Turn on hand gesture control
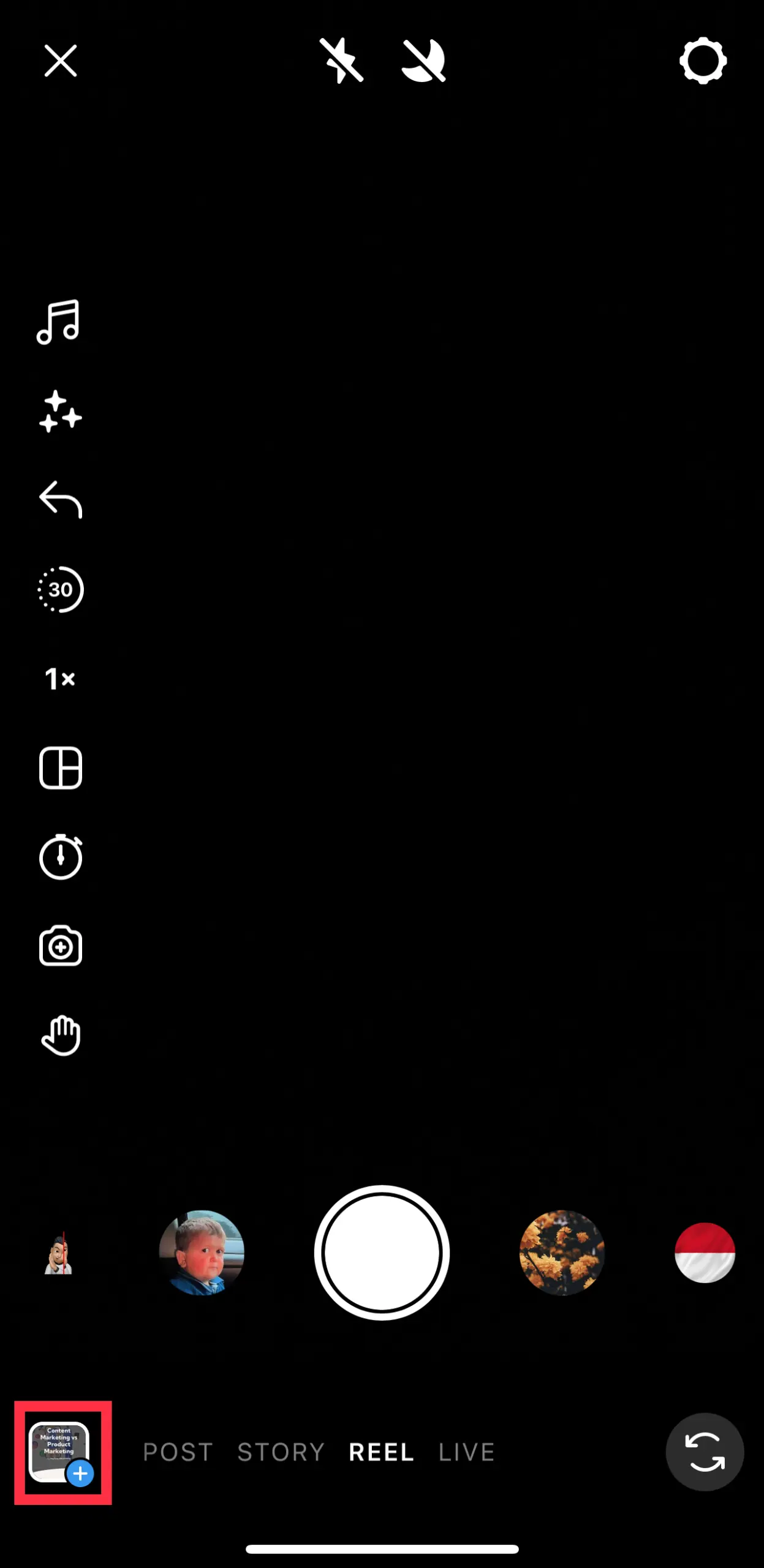Viewport: 764px width, 1568px height. (x=60, y=1036)
